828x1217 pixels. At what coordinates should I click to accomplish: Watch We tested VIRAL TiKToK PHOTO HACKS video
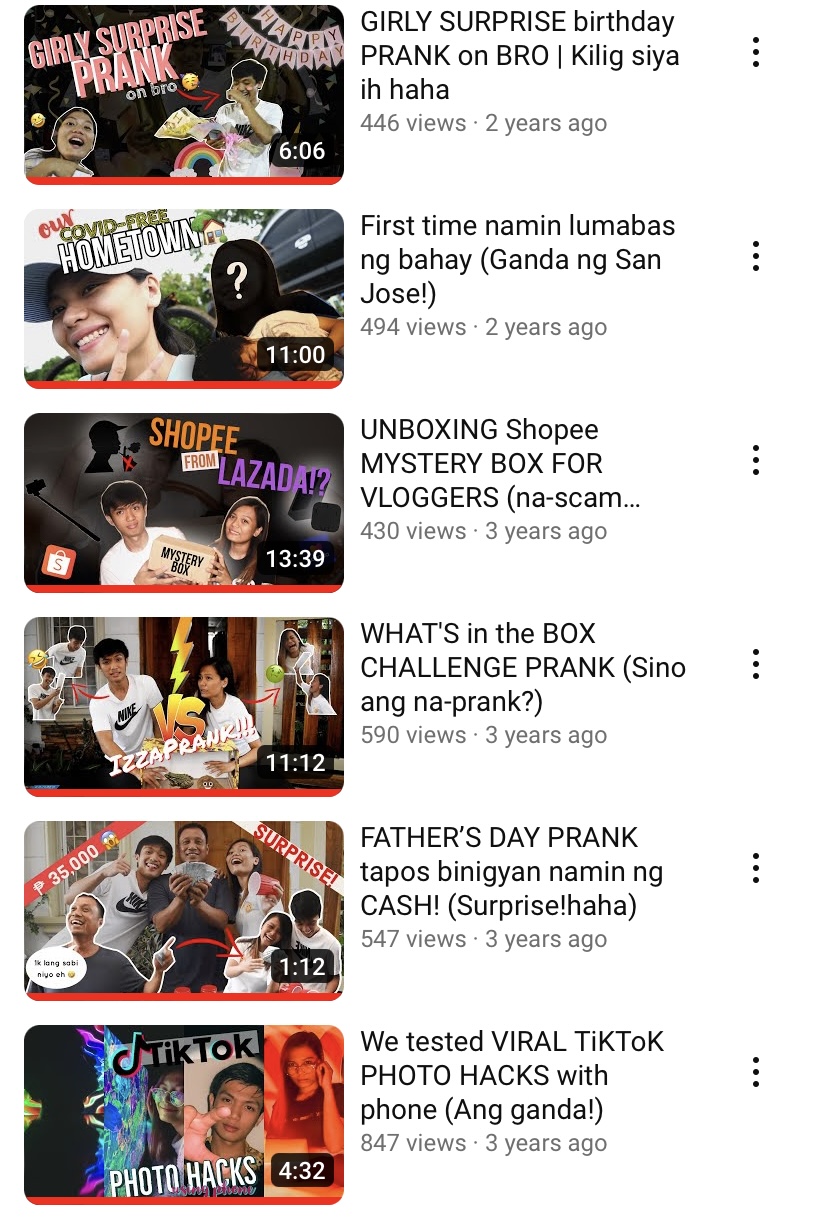click(184, 1114)
